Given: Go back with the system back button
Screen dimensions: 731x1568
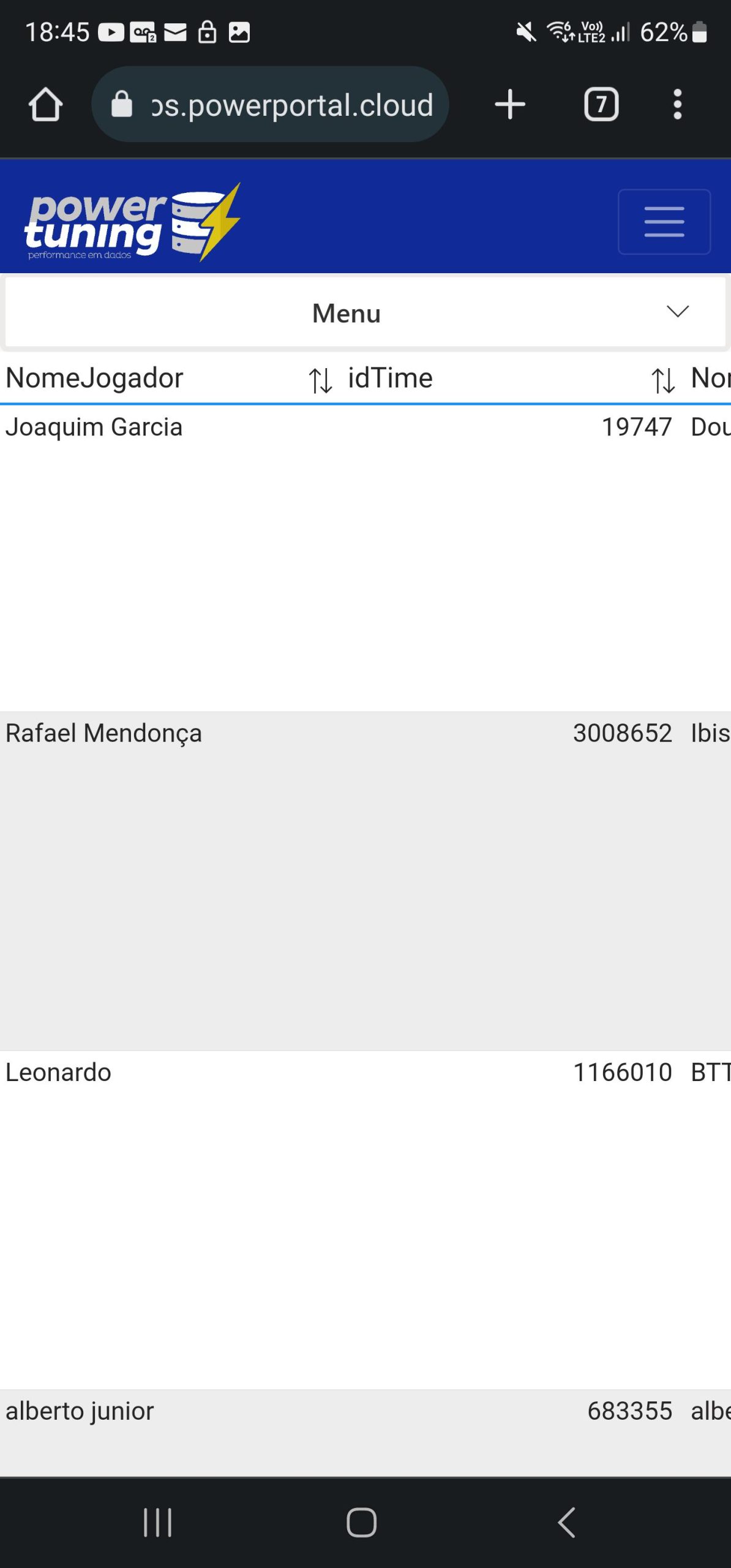Looking at the screenshot, I should point(567,1522).
